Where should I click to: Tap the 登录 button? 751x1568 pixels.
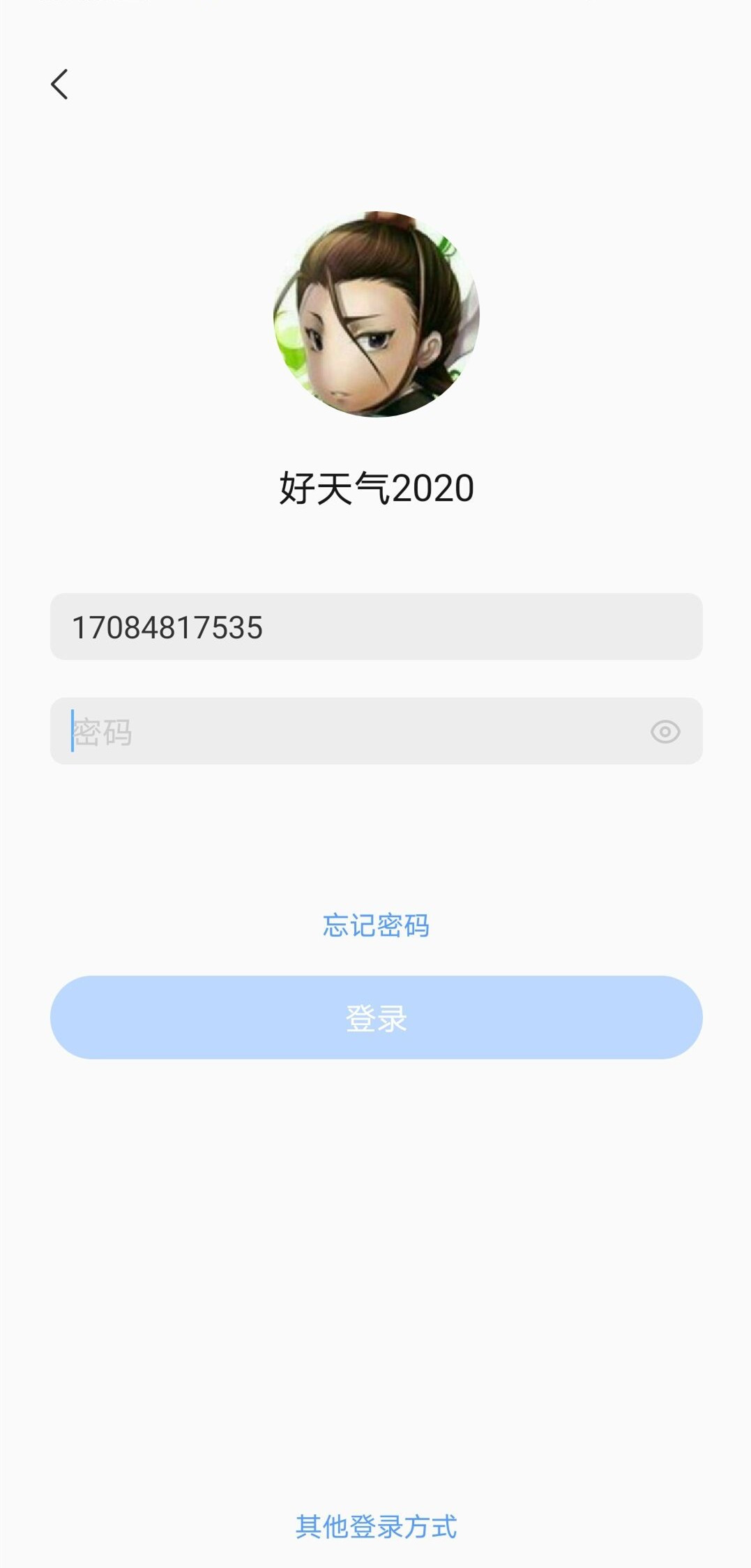pos(376,1017)
